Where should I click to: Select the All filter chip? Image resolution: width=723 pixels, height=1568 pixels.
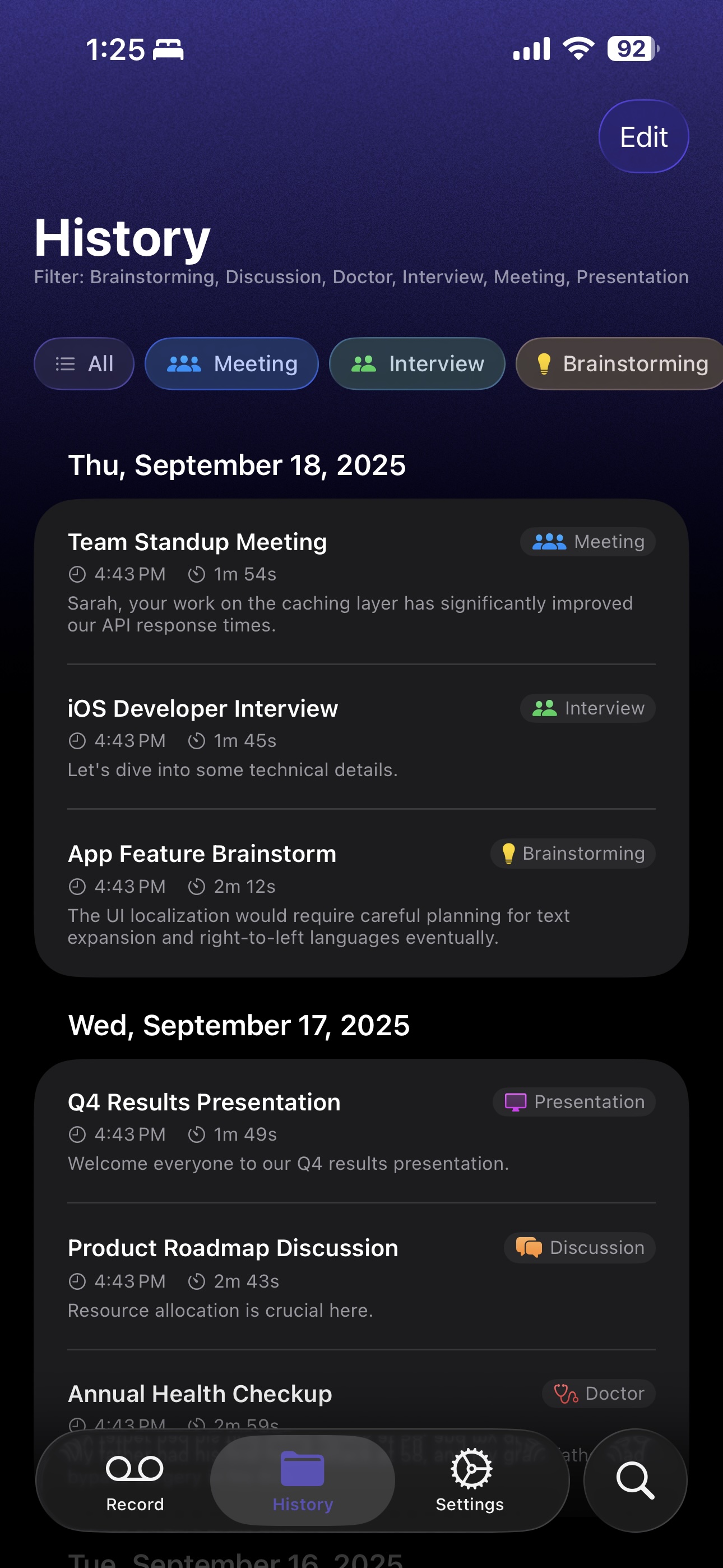point(84,363)
